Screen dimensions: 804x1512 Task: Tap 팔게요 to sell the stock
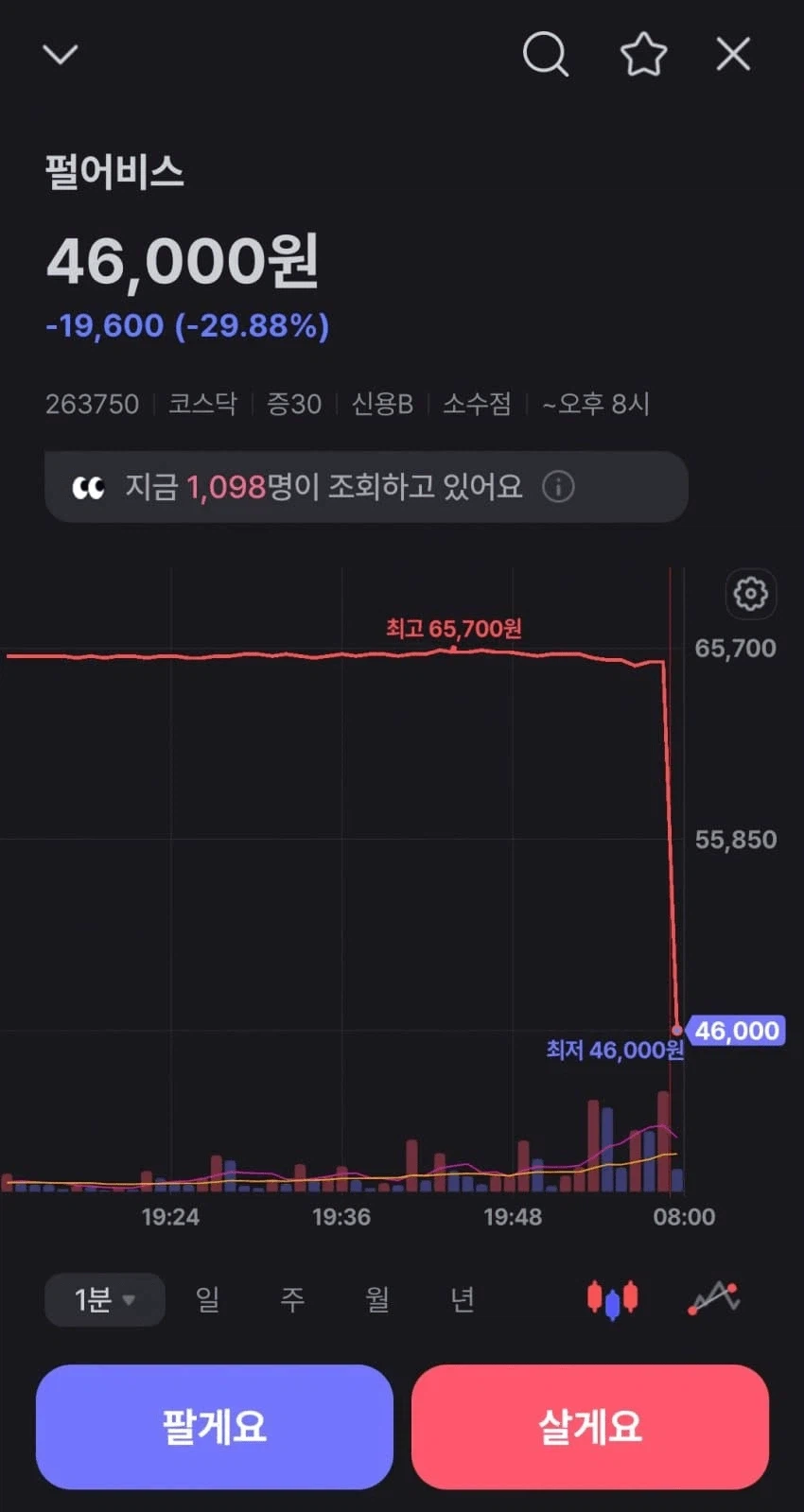(x=215, y=1426)
